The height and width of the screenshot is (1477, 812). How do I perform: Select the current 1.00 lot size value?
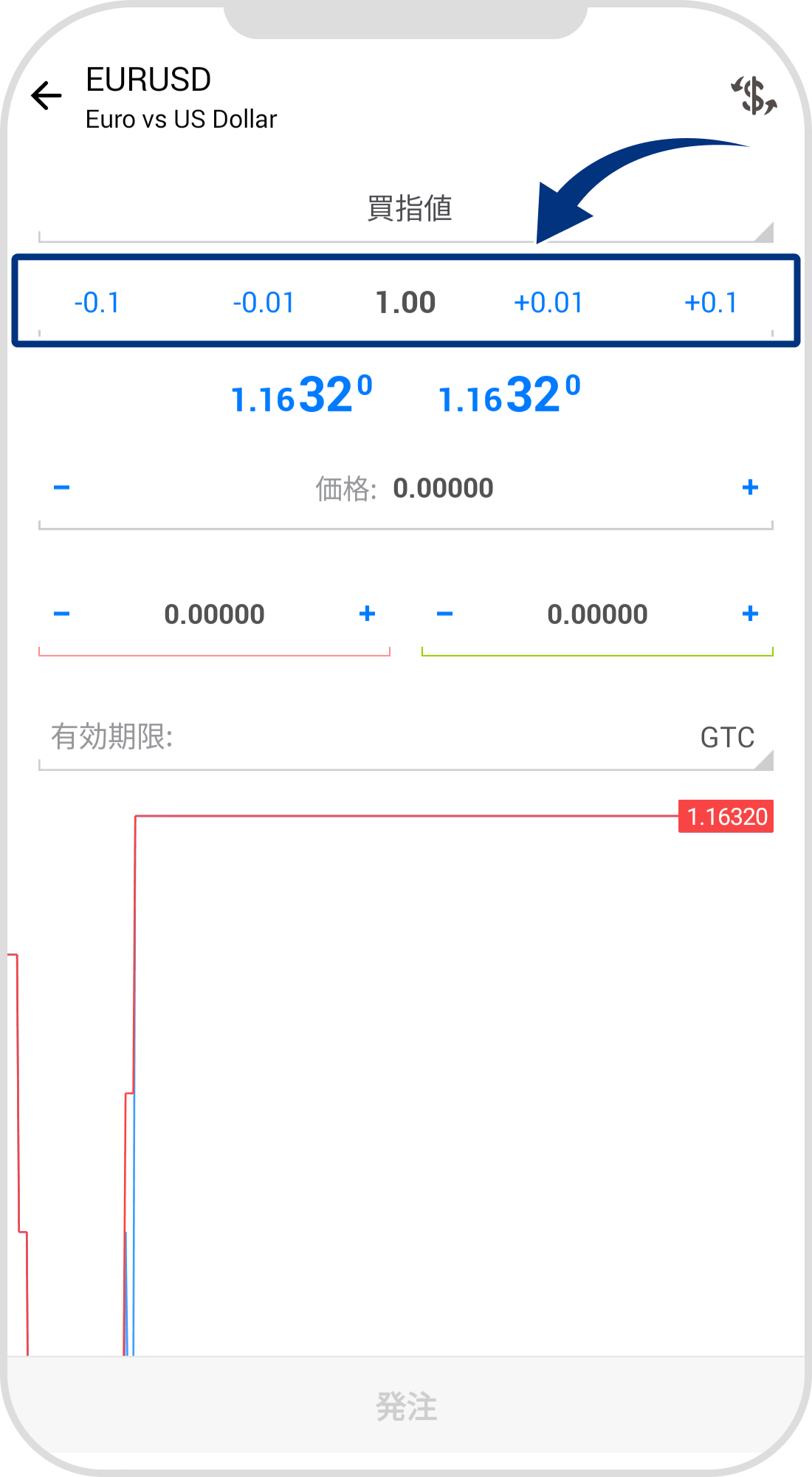pos(405,301)
